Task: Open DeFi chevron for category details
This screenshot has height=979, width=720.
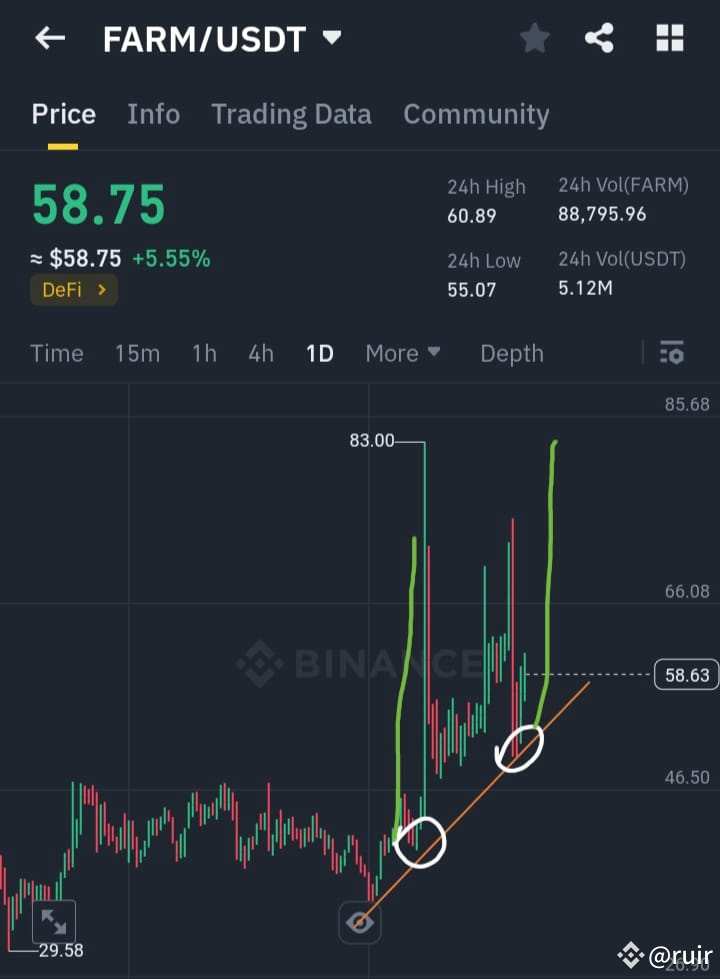Action: coord(103,291)
